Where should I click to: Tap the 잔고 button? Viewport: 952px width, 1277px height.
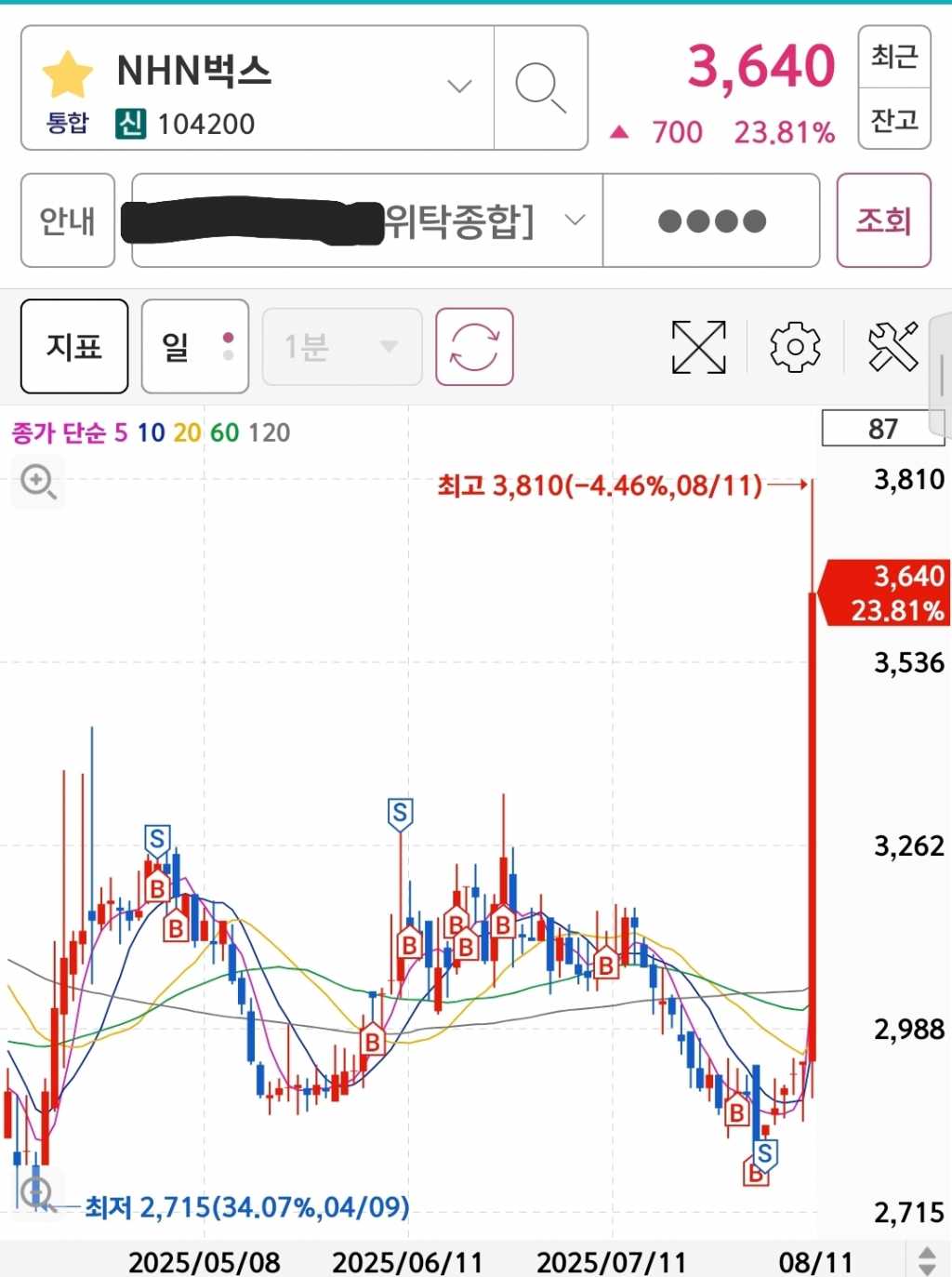pos(893,119)
